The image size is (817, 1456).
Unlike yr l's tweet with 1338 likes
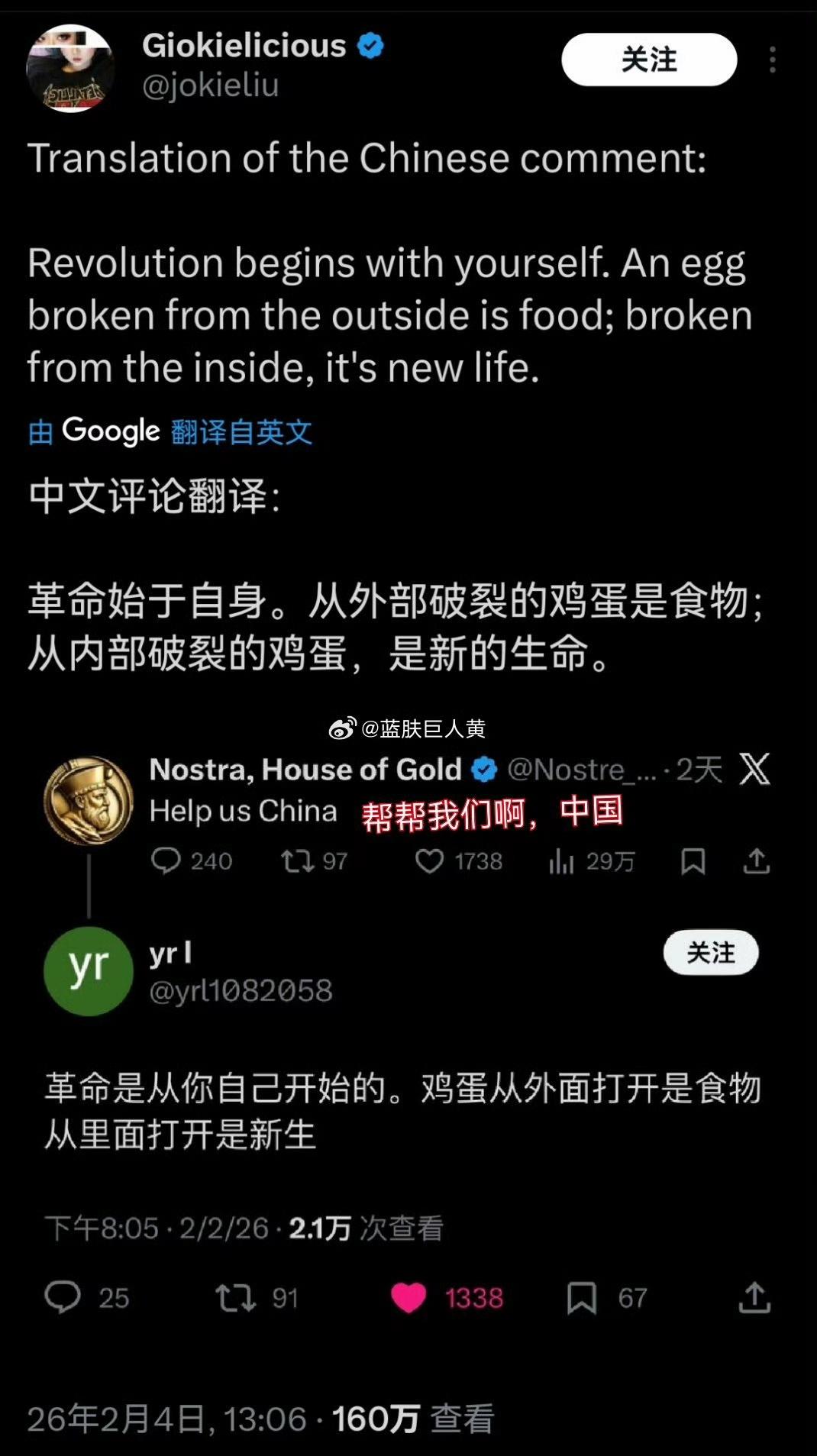[410, 1298]
